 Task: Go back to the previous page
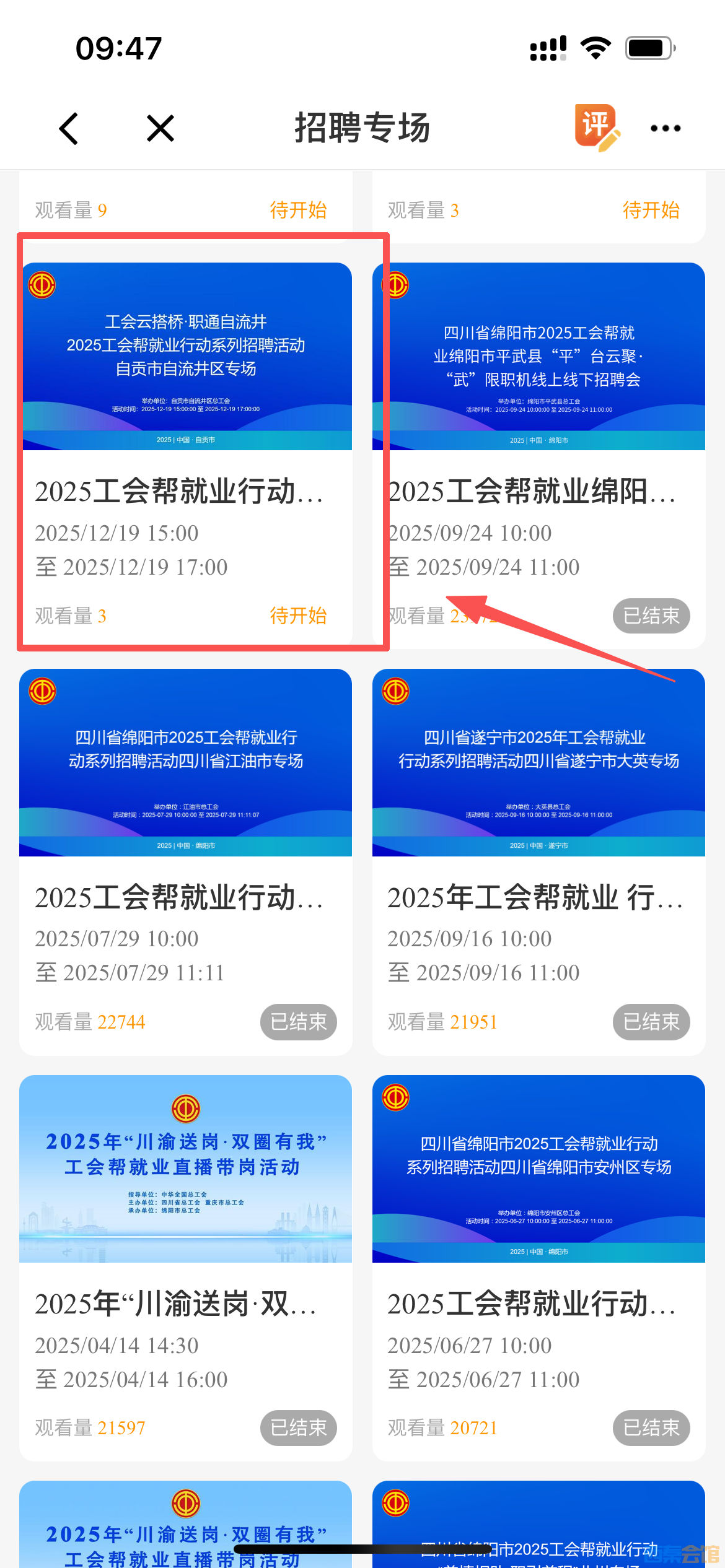(69, 128)
